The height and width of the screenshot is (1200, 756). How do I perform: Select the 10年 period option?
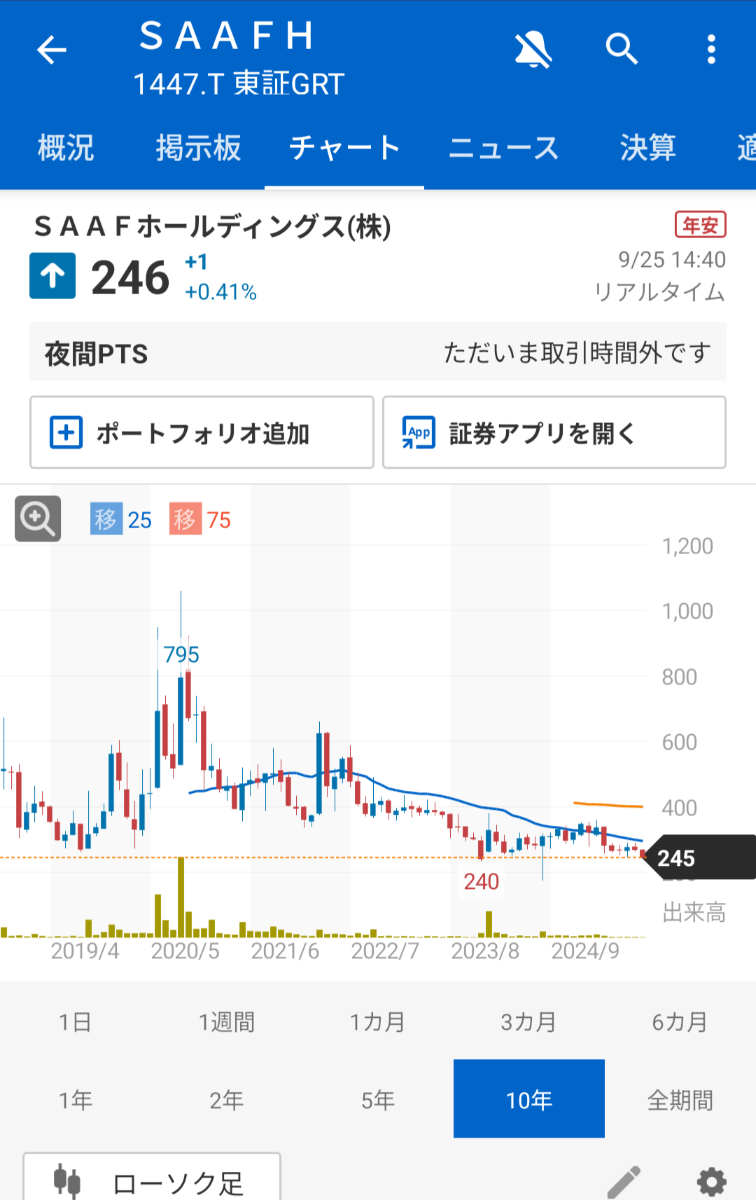pyautogui.click(x=528, y=1098)
